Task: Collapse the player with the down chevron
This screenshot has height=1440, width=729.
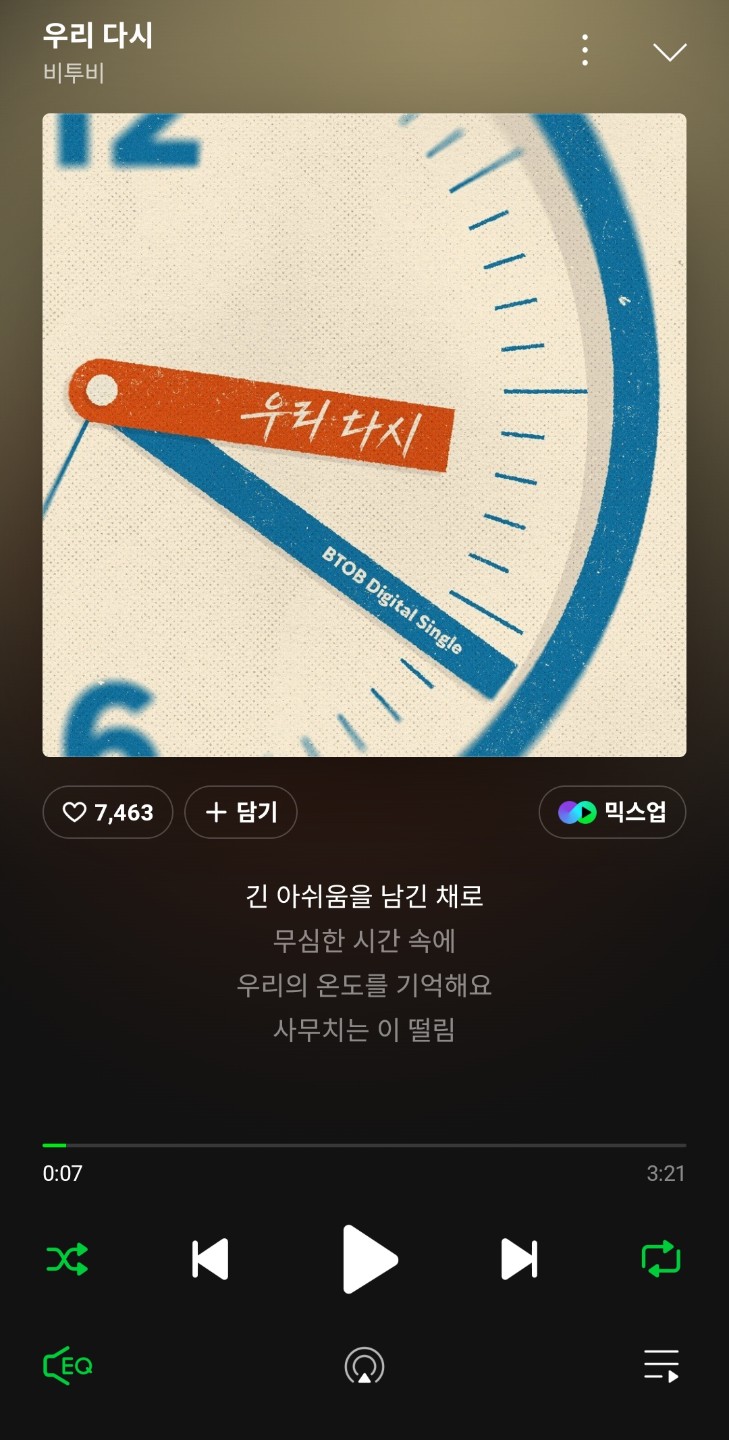Action: coord(669,52)
